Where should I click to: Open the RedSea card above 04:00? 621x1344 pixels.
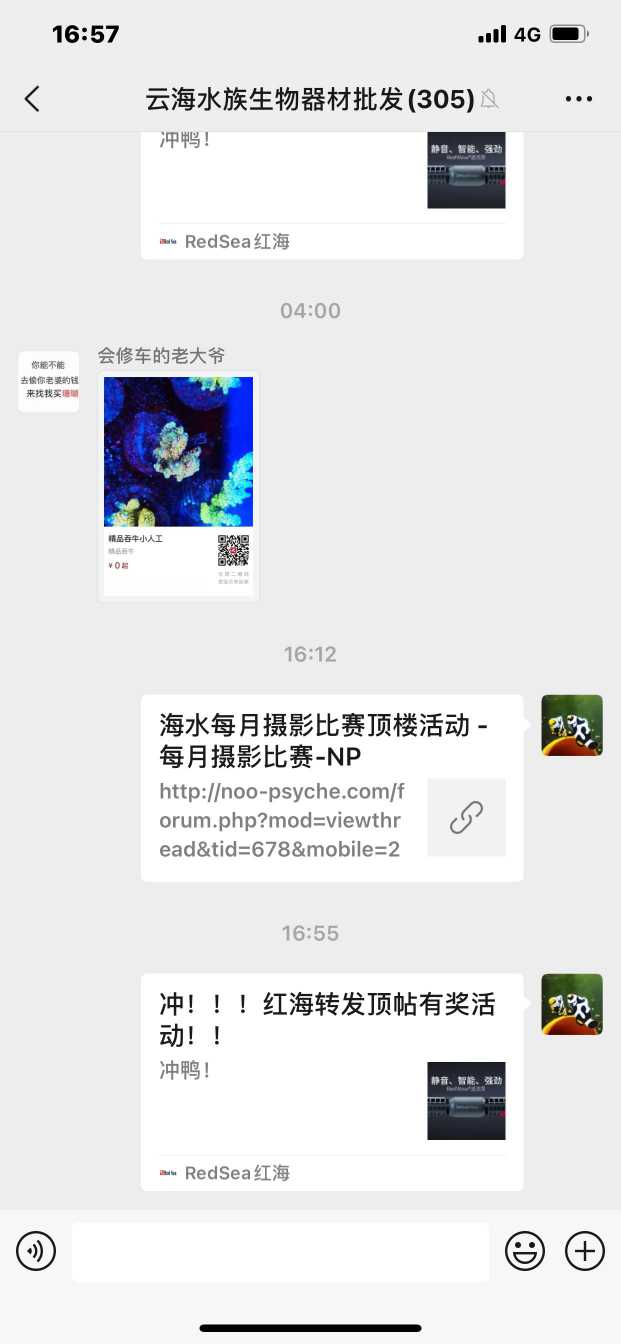pos(331,190)
